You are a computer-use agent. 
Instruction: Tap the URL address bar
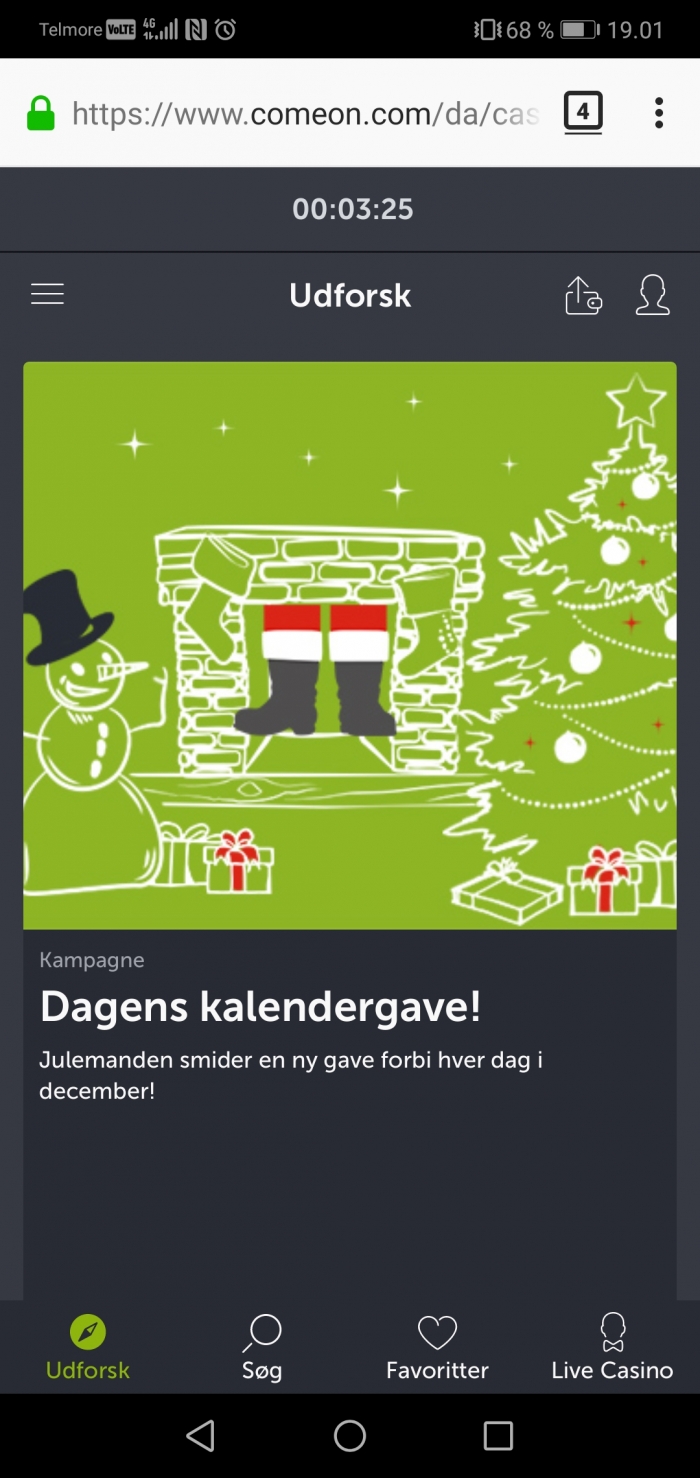click(x=305, y=114)
